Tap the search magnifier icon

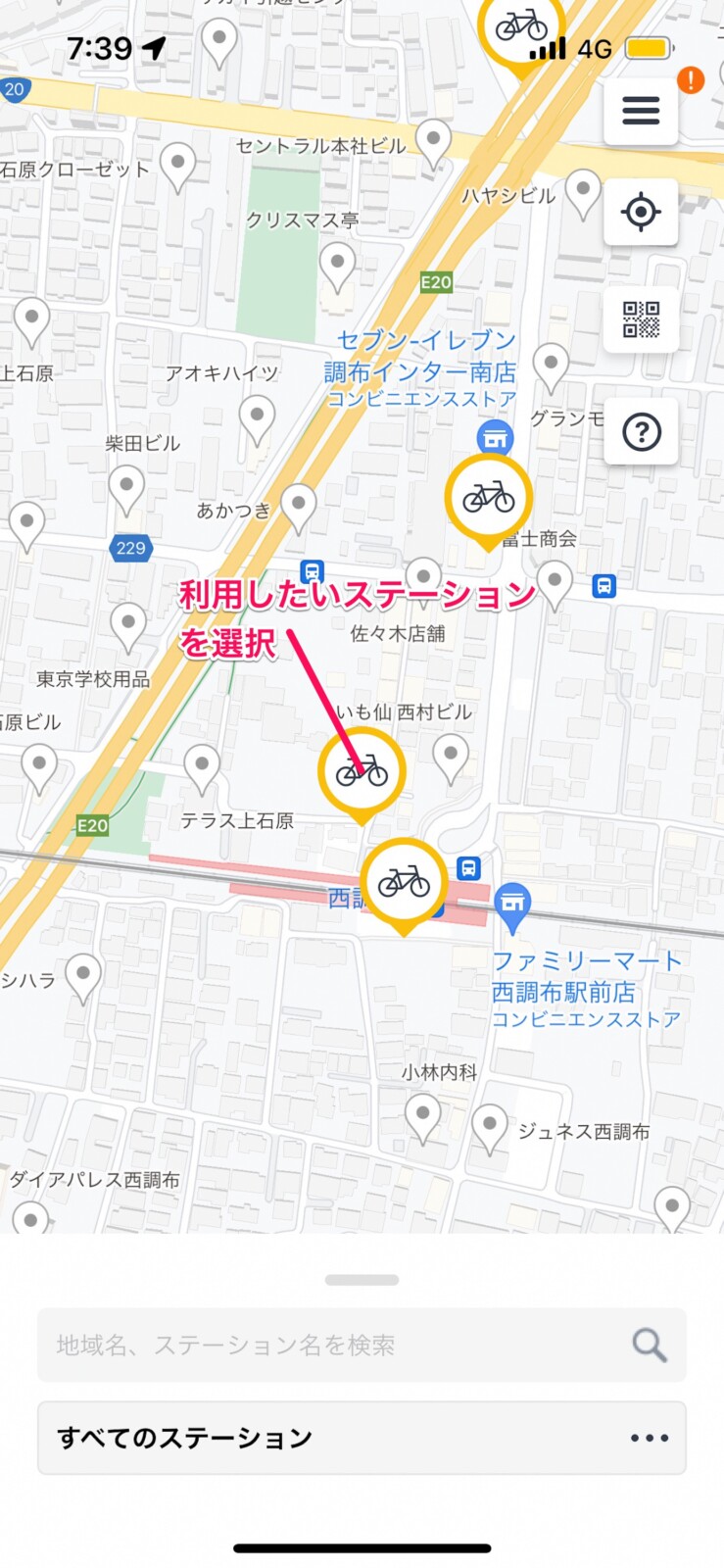pyautogui.click(x=650, y=1345)
